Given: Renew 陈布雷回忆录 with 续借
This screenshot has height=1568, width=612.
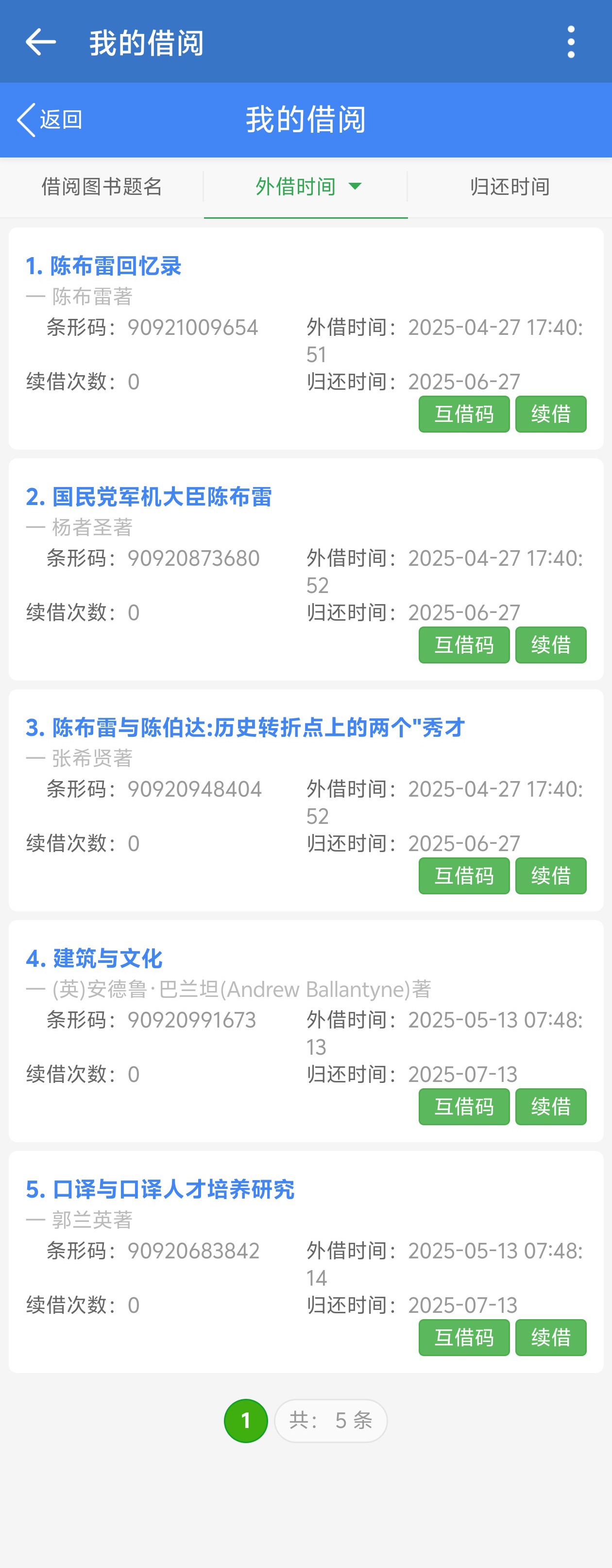Looking at the screenshot, I should click(x=550, y=415).
